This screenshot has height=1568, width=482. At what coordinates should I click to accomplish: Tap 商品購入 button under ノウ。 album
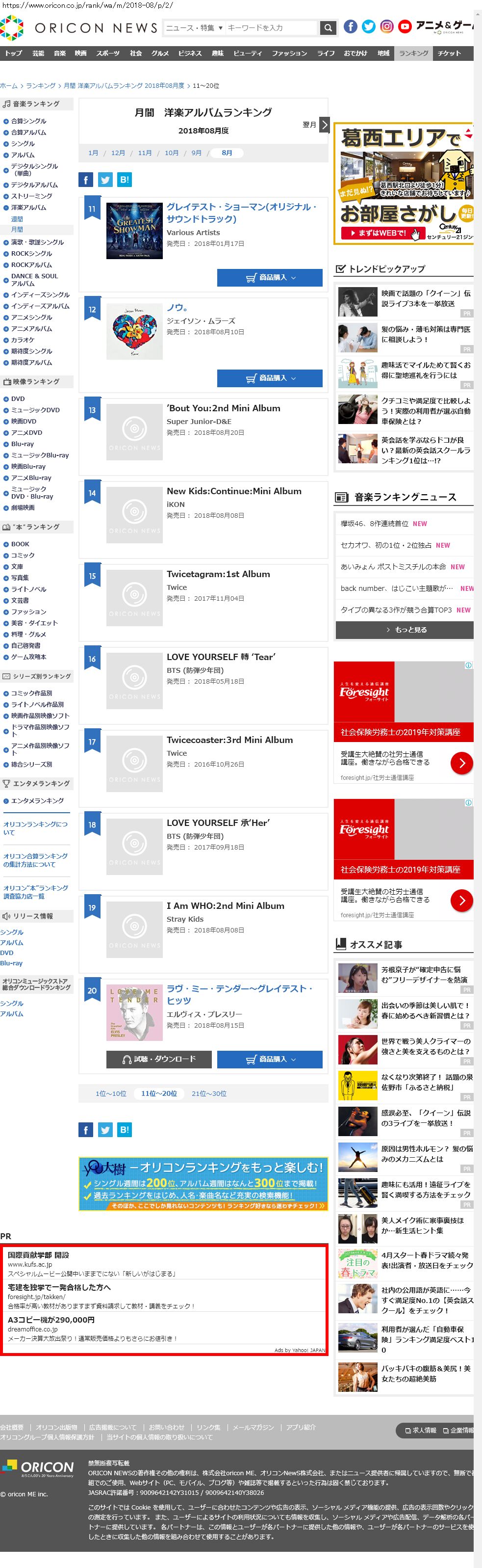click(270, 378)
